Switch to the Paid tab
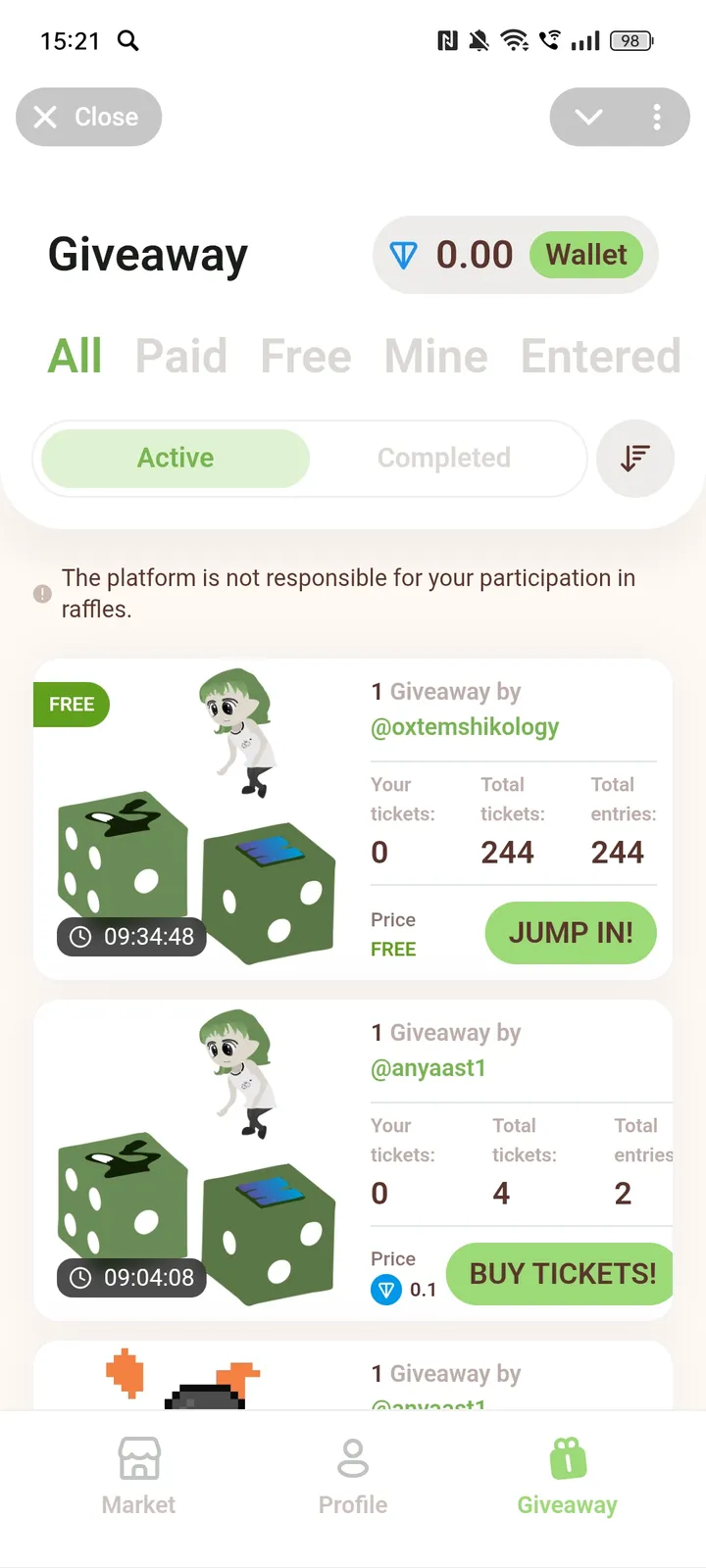 pos(181,357)
